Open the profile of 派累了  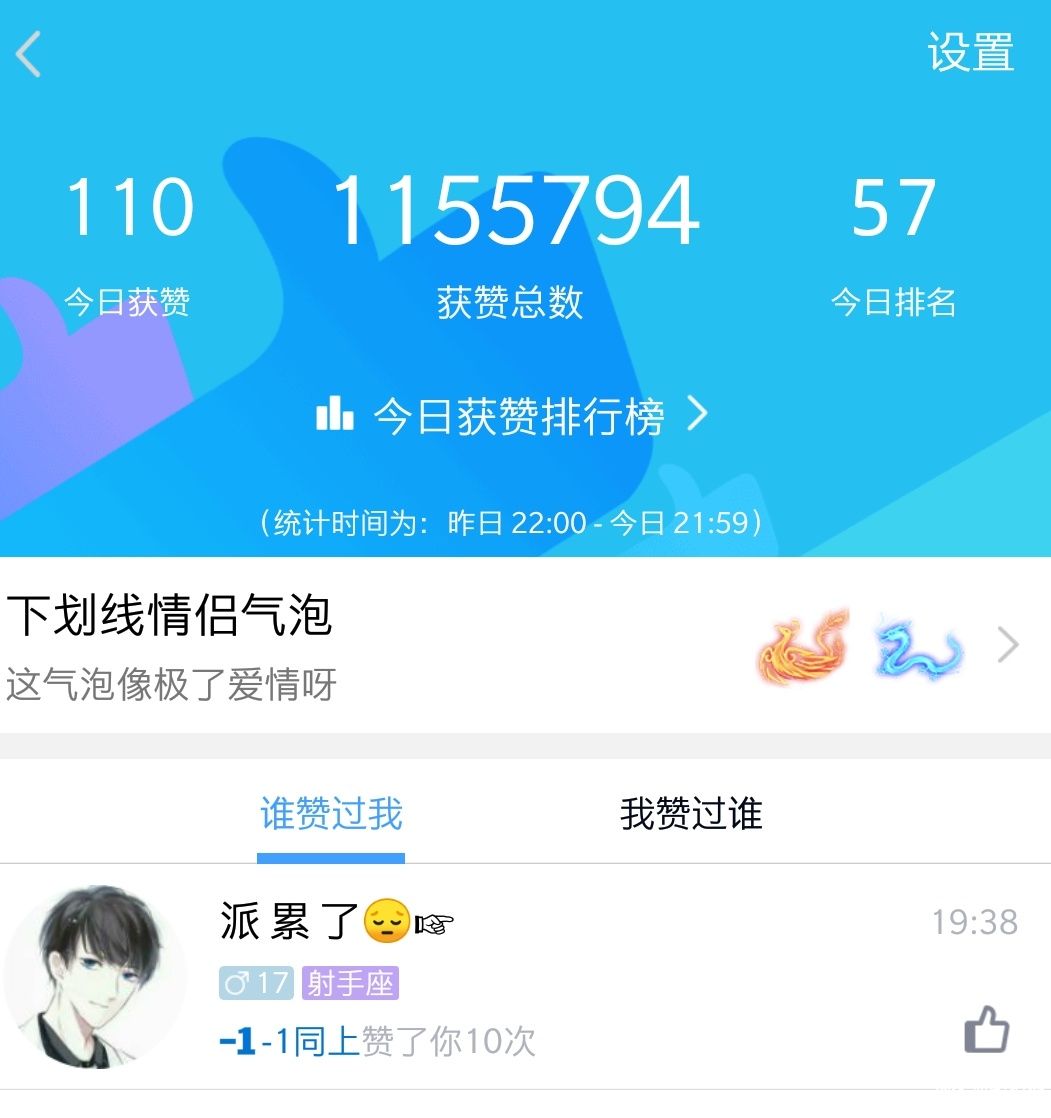(96, 976)
